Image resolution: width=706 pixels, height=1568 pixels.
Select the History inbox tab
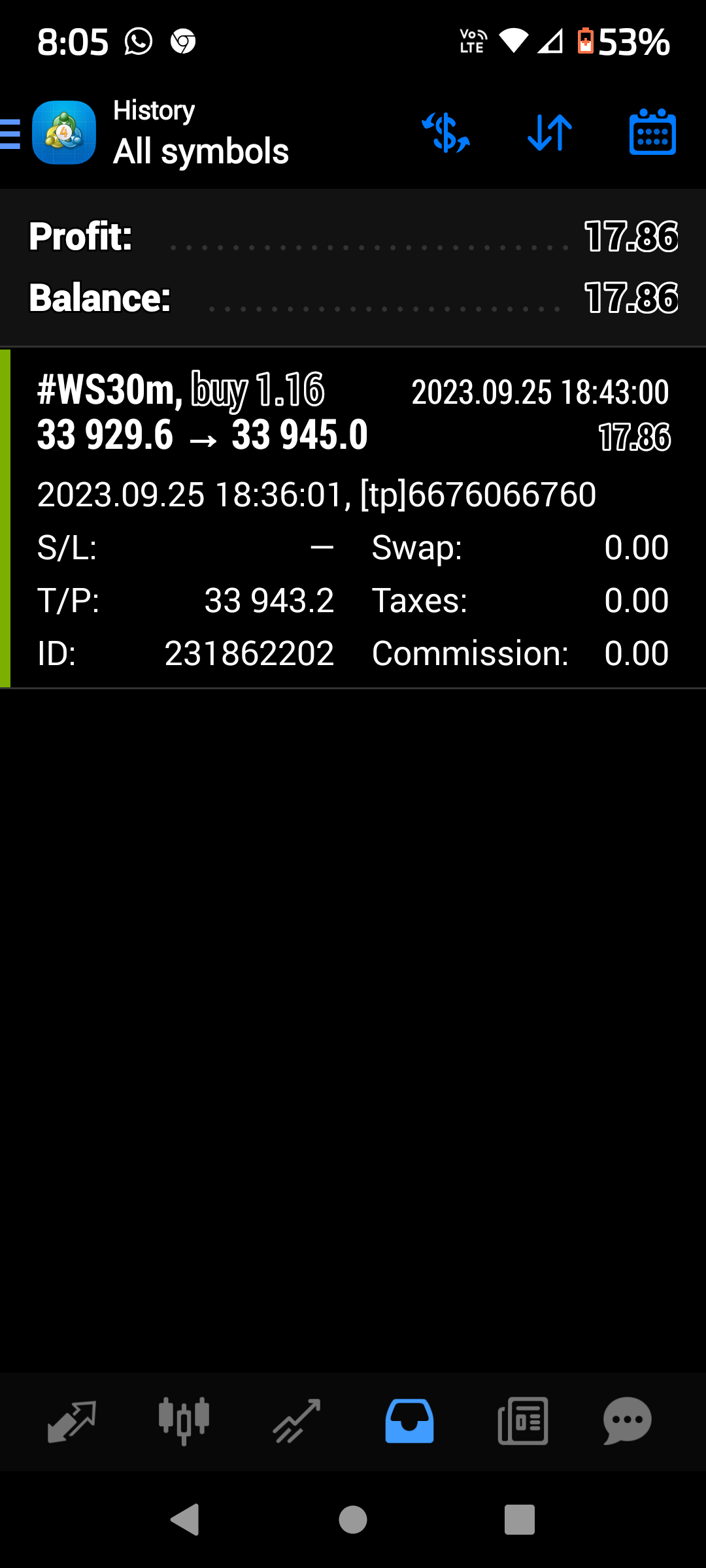coord(409,1422)
